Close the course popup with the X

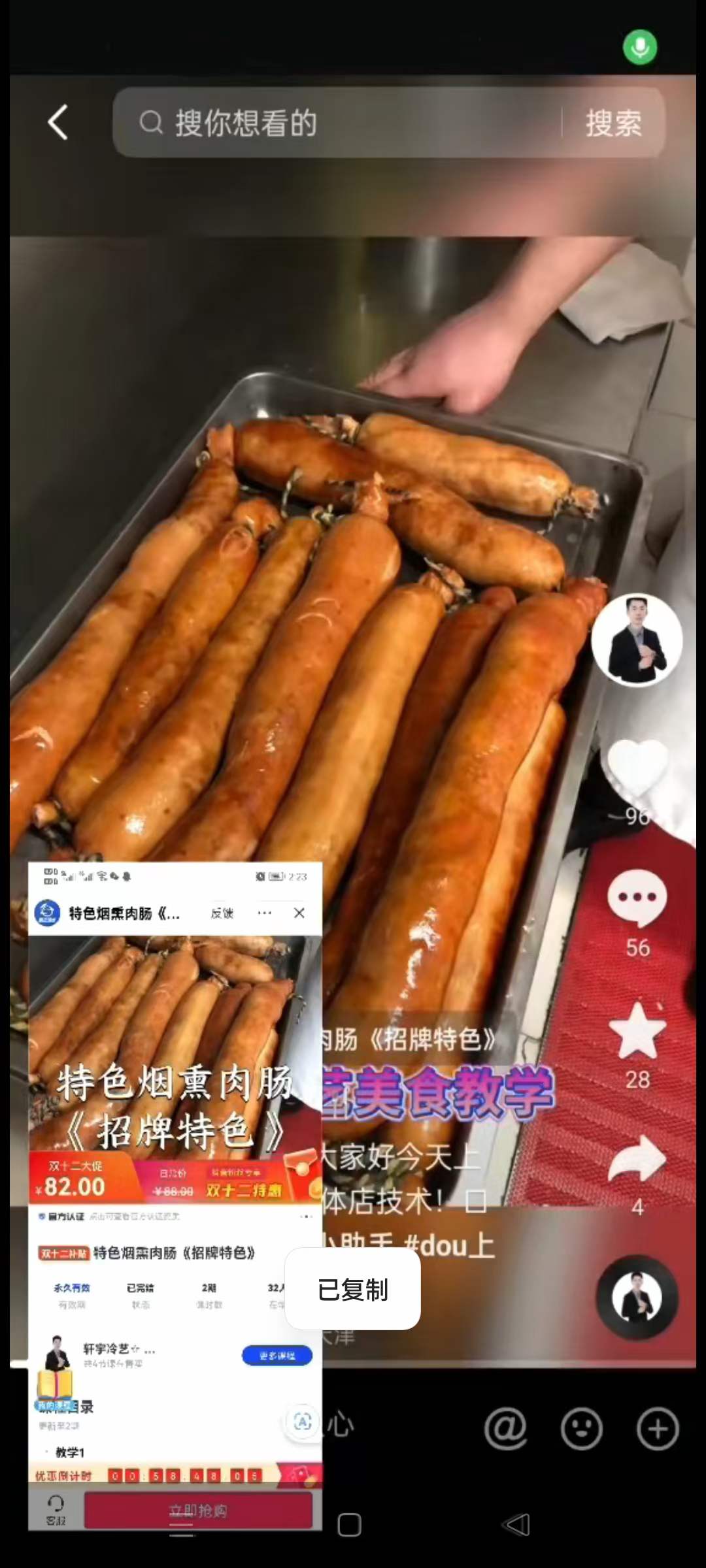[x=299, y=913]
